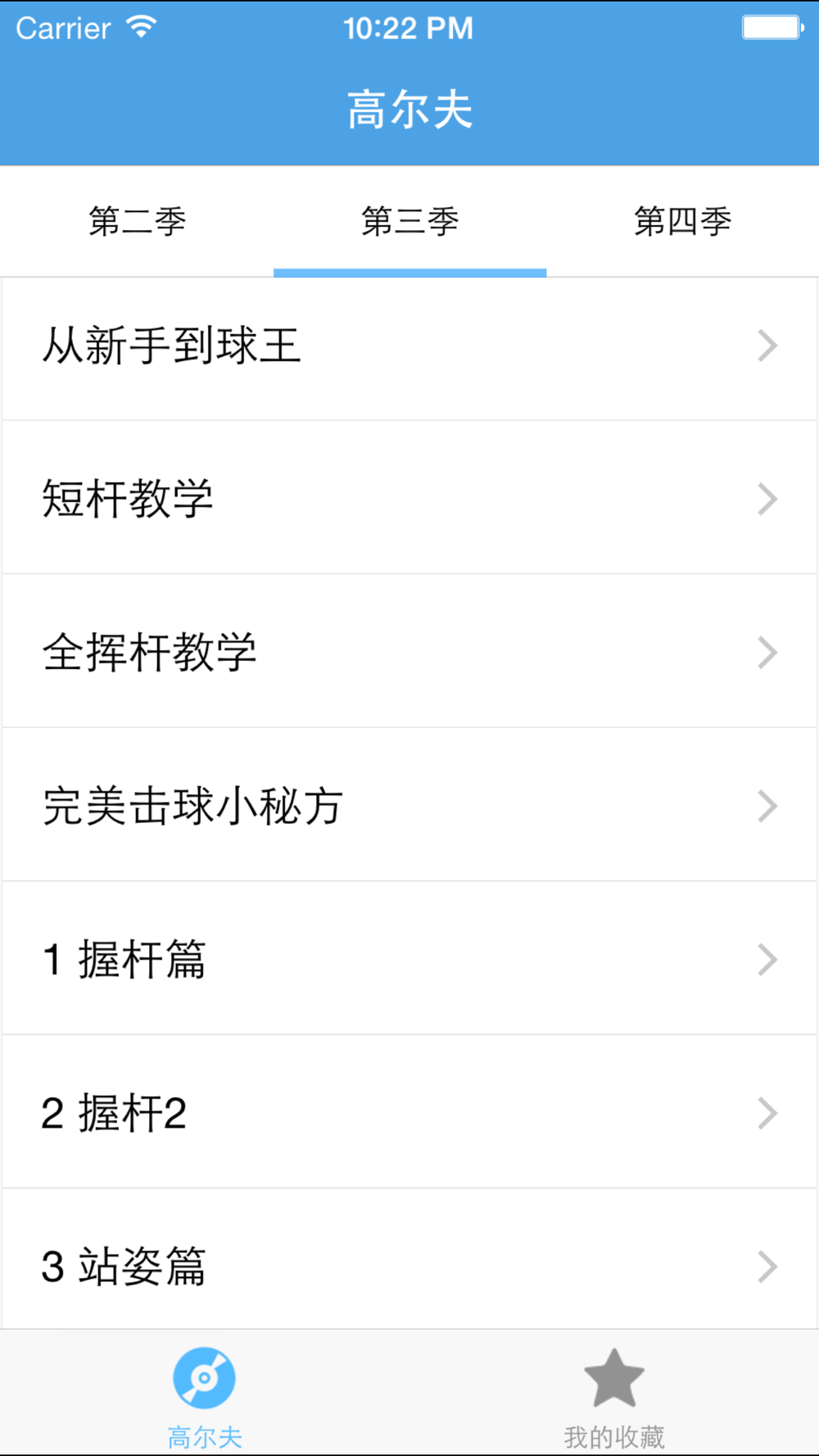Open 完美击球小秘方 item
The image size is (819, 1456).
409,805
